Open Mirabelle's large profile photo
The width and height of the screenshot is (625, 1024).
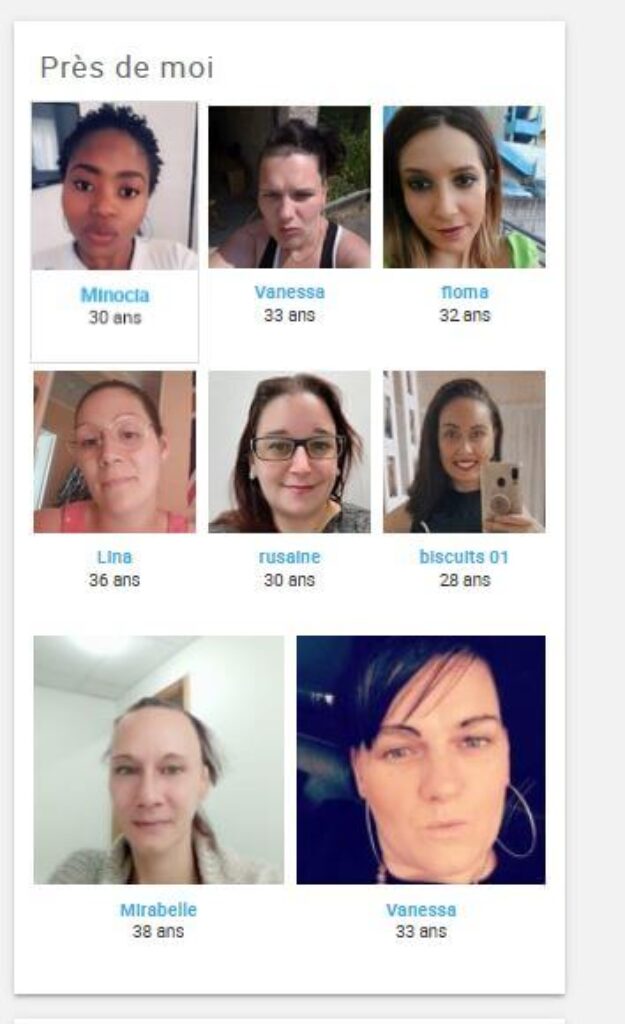(158, 760)
